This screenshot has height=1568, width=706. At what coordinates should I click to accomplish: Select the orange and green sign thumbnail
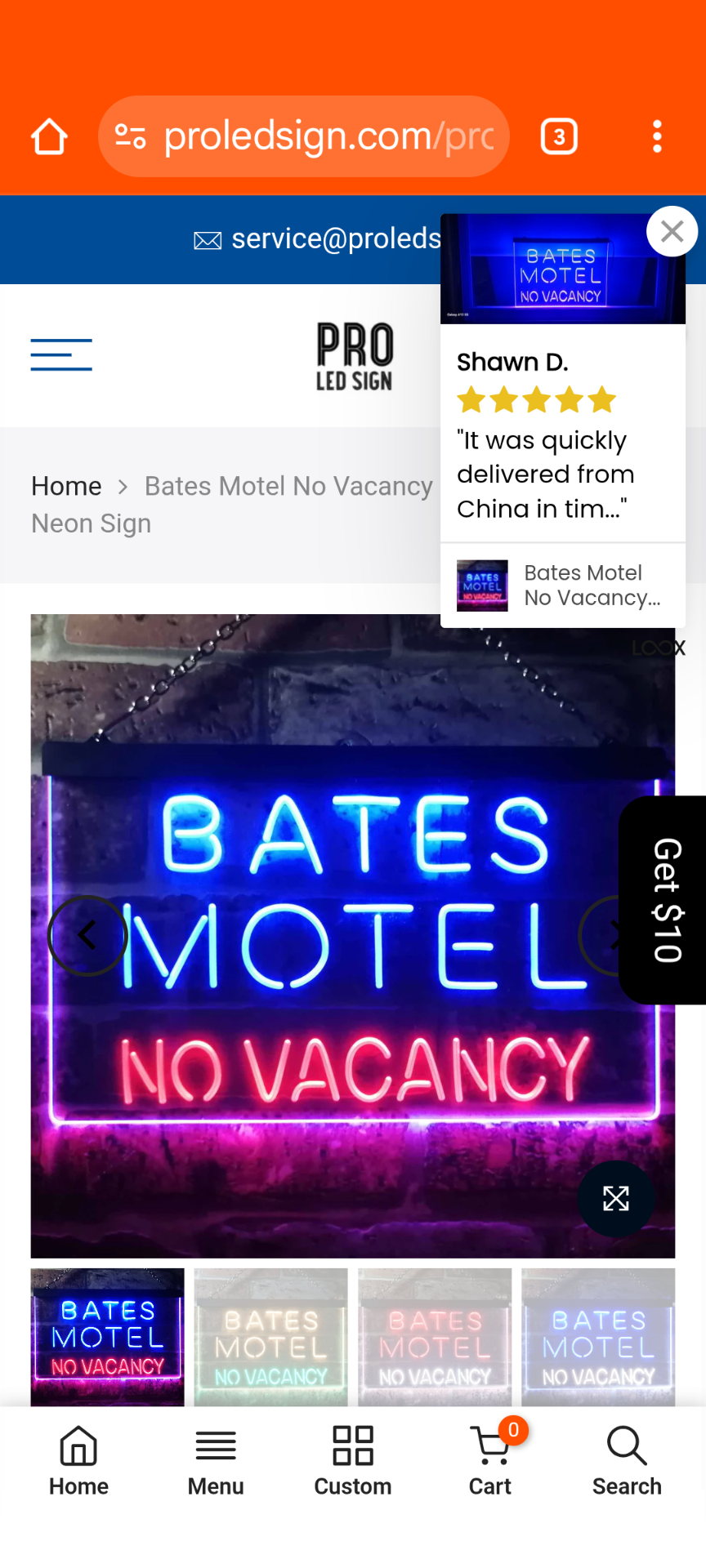coord(271,1337)
